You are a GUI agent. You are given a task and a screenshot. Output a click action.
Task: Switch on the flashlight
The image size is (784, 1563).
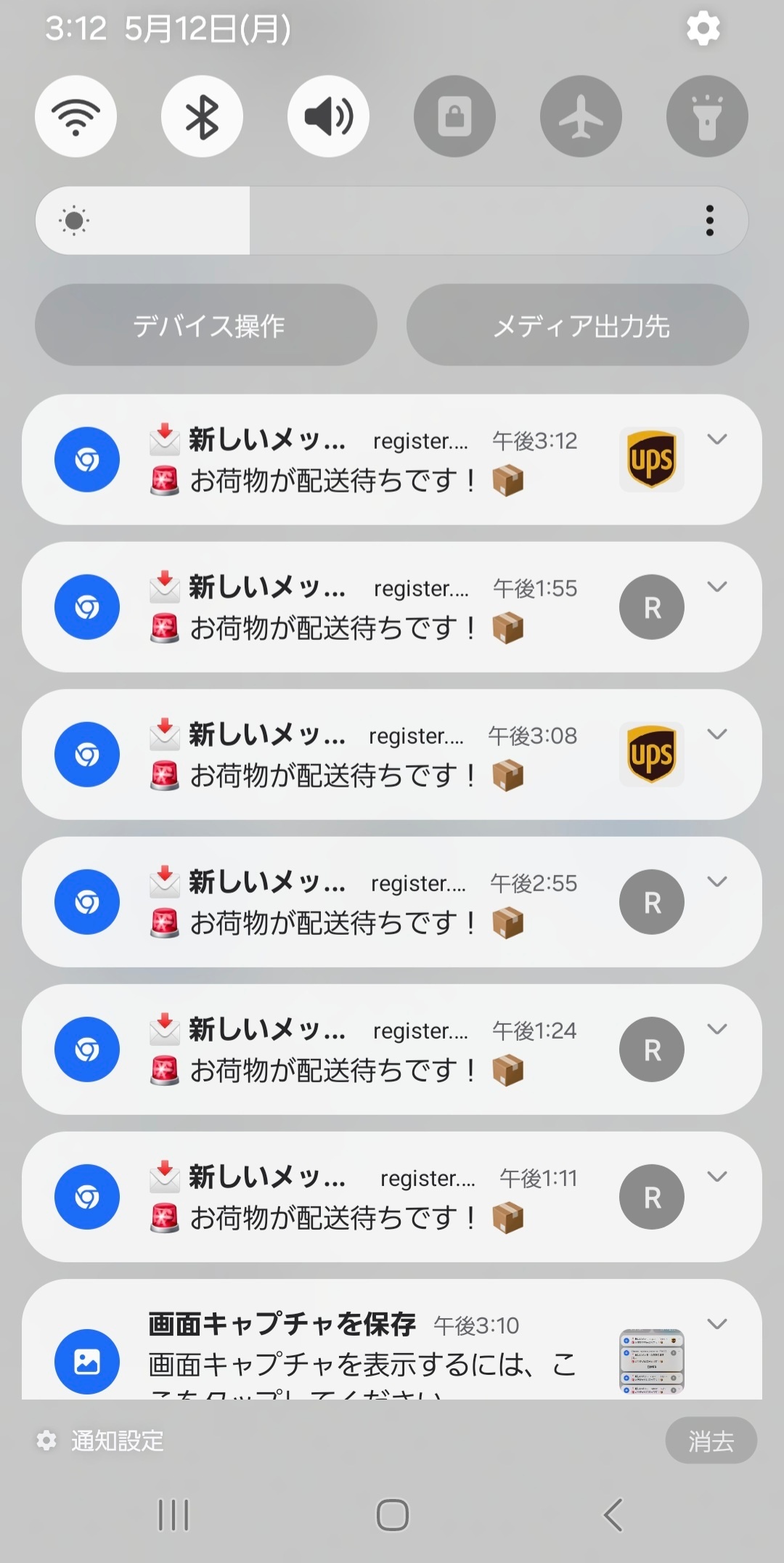click(707, 116)
